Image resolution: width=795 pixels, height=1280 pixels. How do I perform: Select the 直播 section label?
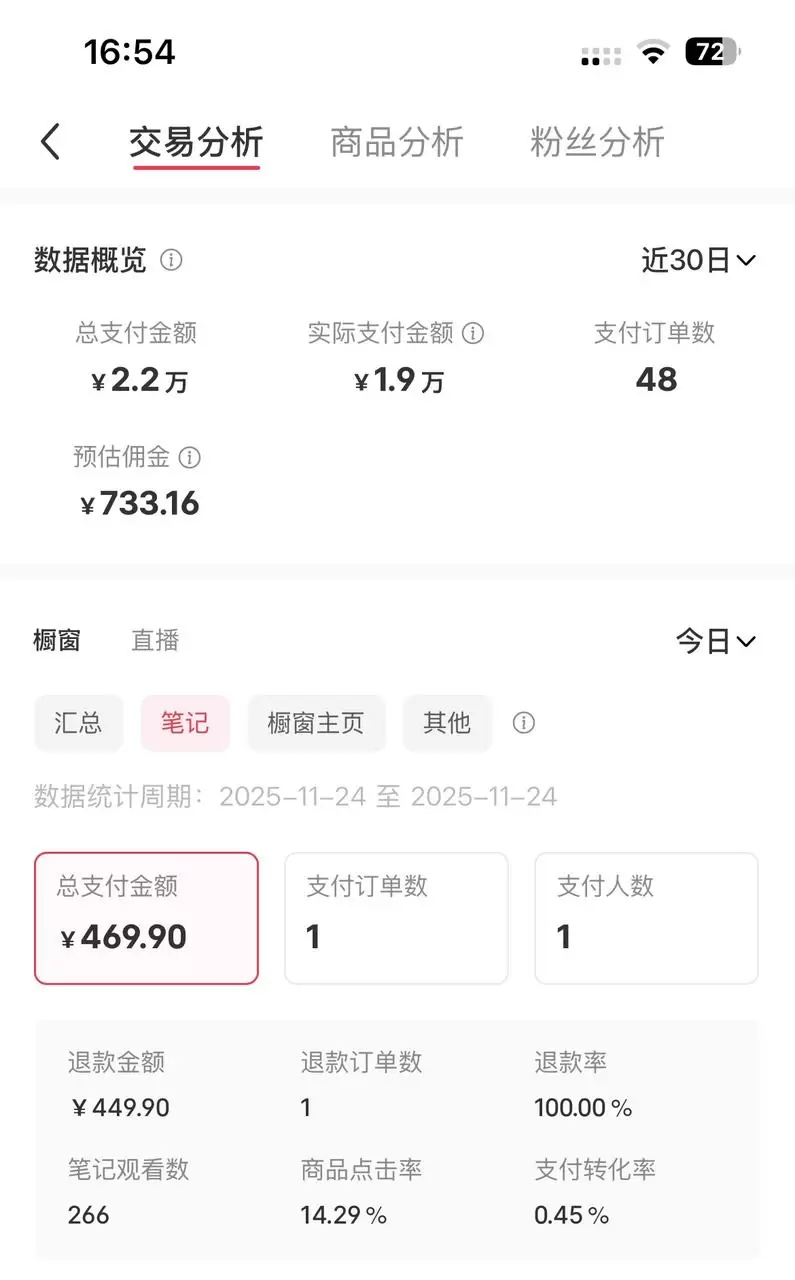click(x=155, y=640)
